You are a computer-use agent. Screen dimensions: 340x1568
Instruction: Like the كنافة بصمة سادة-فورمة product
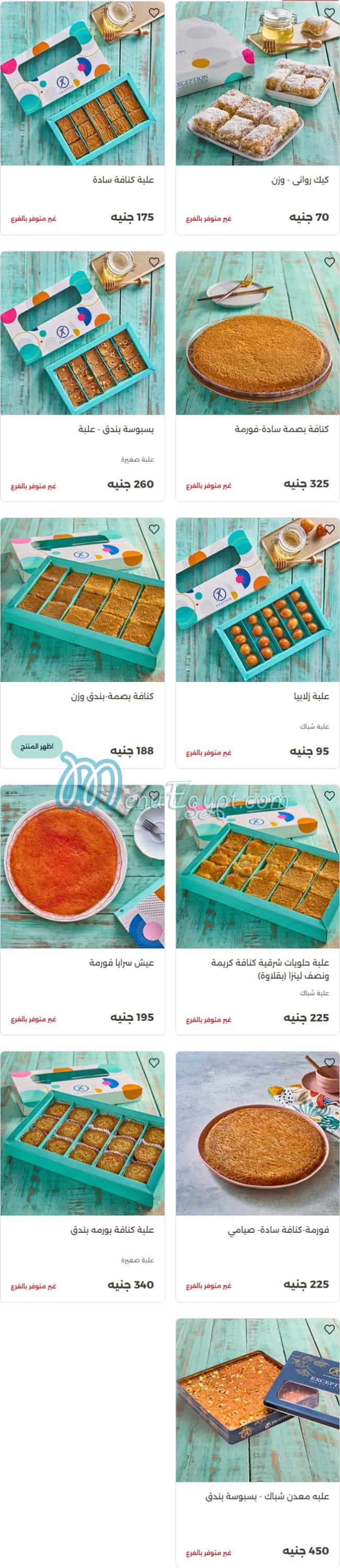[x=329, y=263]
